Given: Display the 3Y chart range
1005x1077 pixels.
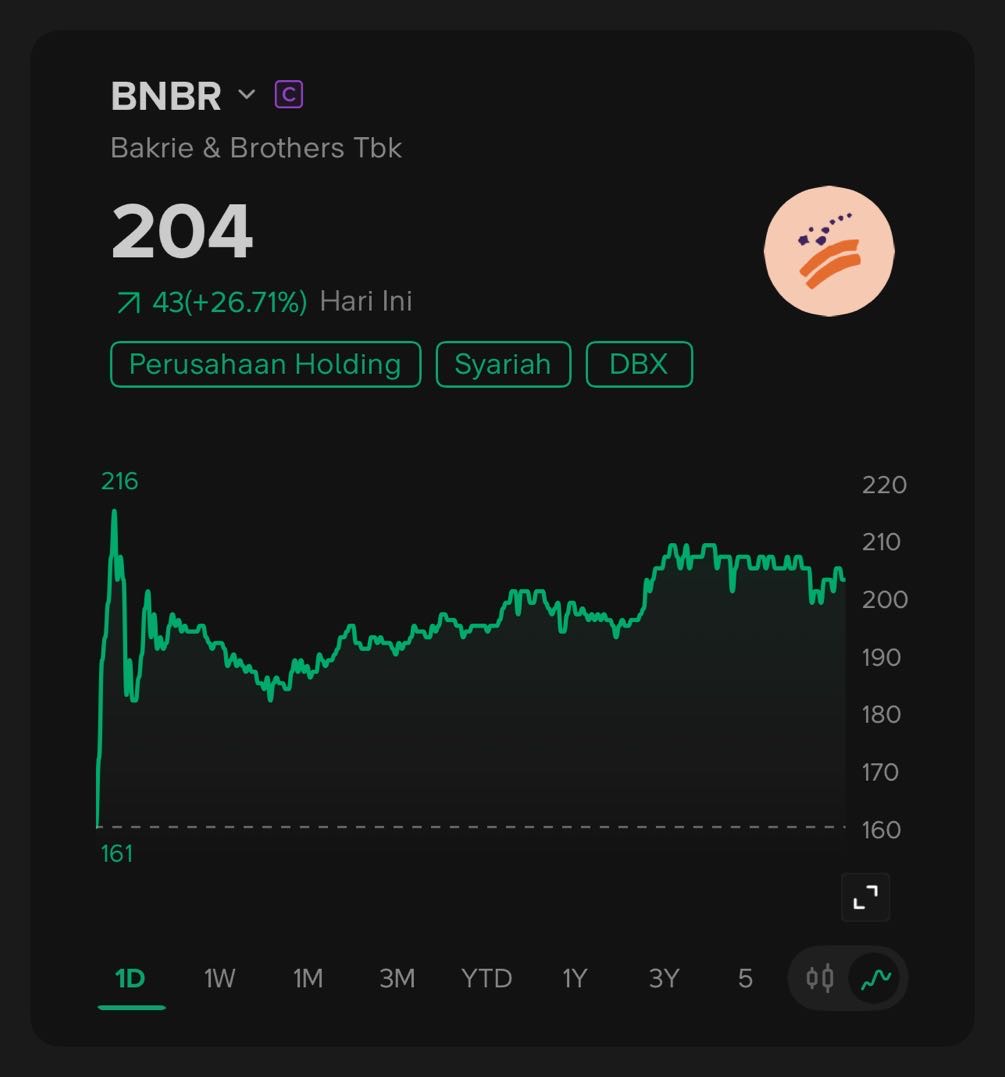Looking at the screenshot, I should 663,978.
